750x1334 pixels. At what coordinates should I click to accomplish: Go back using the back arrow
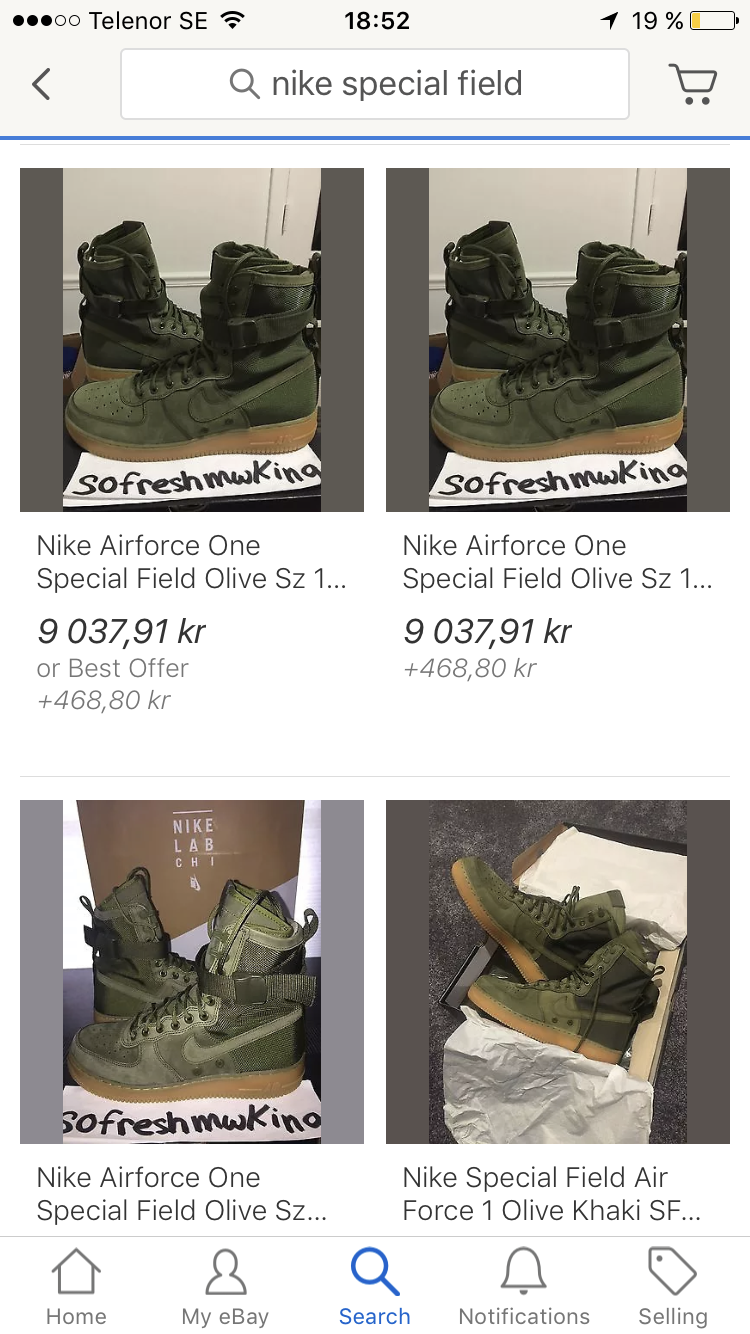click(x=41, y=84)
